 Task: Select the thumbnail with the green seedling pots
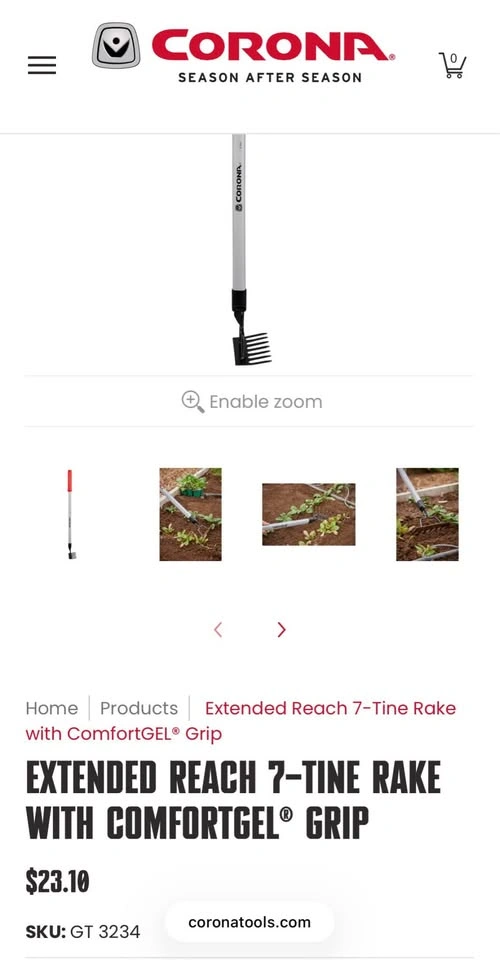pyautogui.click(x=190, y=514)
